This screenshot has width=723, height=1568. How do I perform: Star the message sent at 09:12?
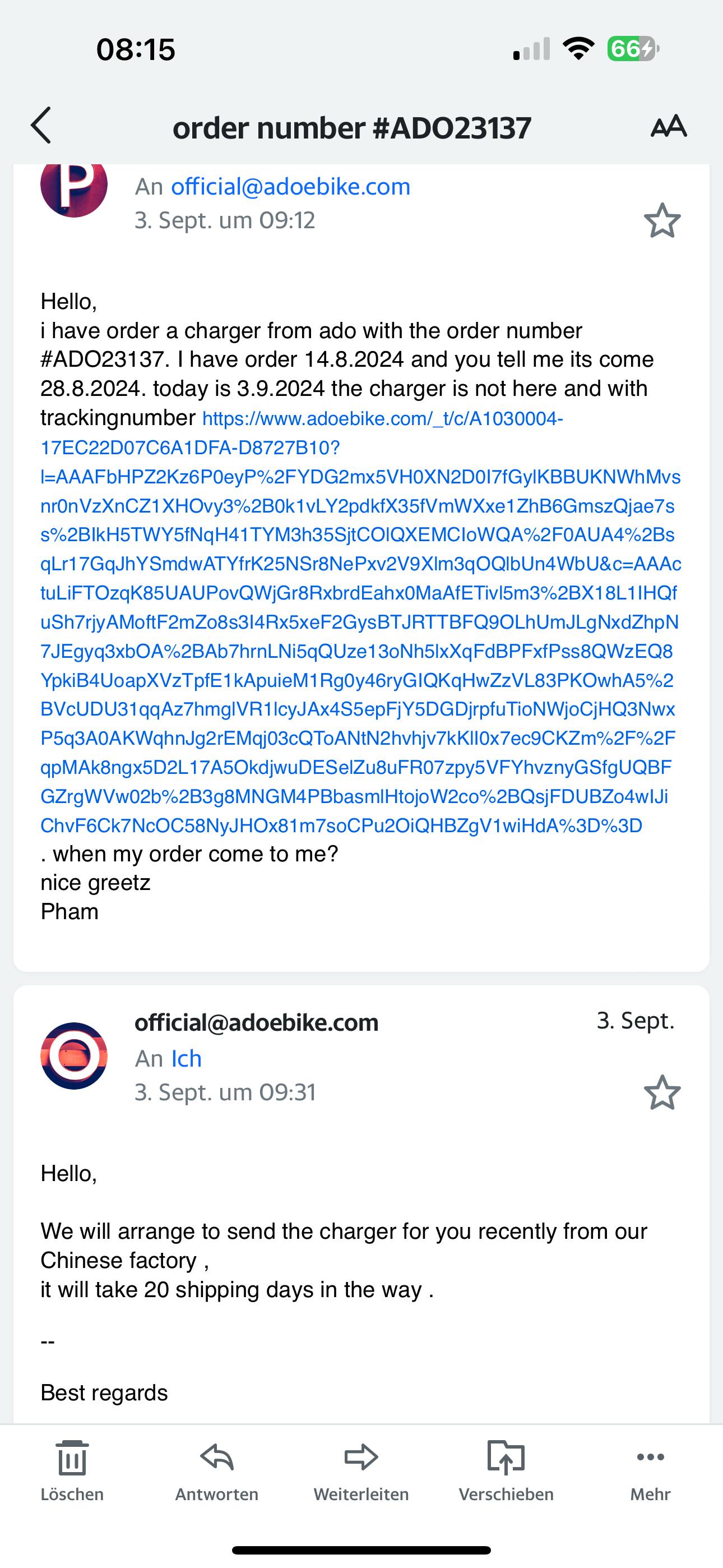point(661,221)
